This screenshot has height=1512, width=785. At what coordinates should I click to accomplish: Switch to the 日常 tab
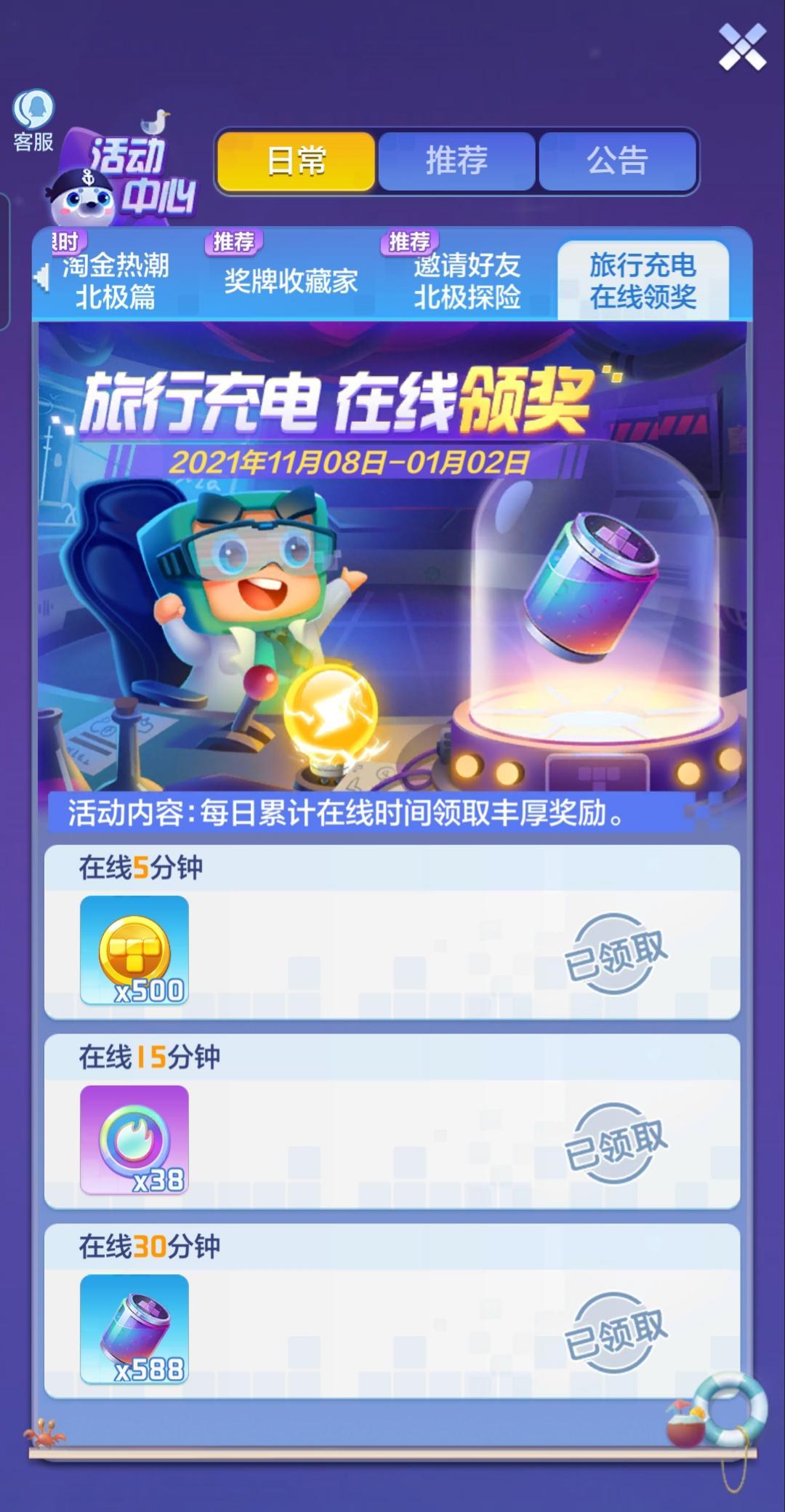(296, 161)
